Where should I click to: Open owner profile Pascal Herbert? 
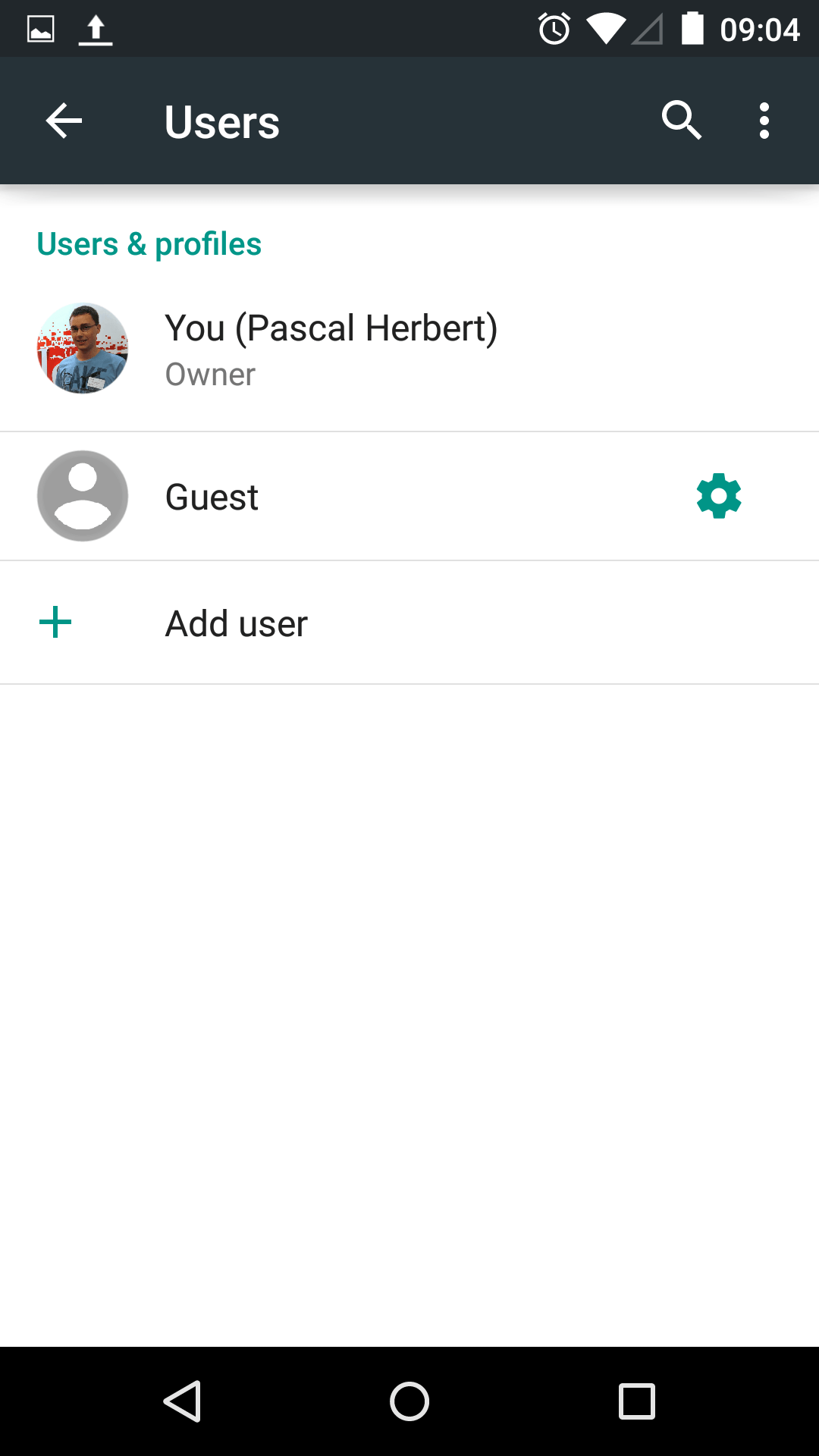click(331, 349)
